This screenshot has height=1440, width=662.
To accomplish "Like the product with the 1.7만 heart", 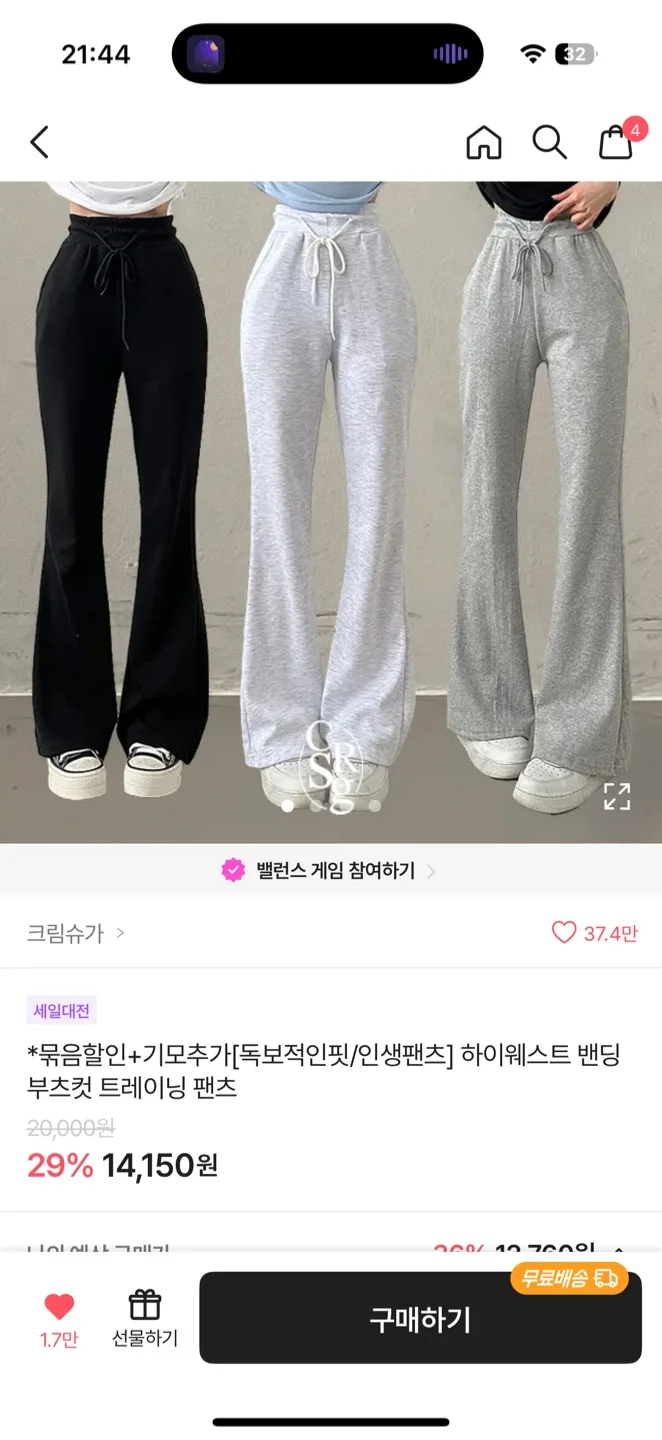I will tap(59, 1320).
